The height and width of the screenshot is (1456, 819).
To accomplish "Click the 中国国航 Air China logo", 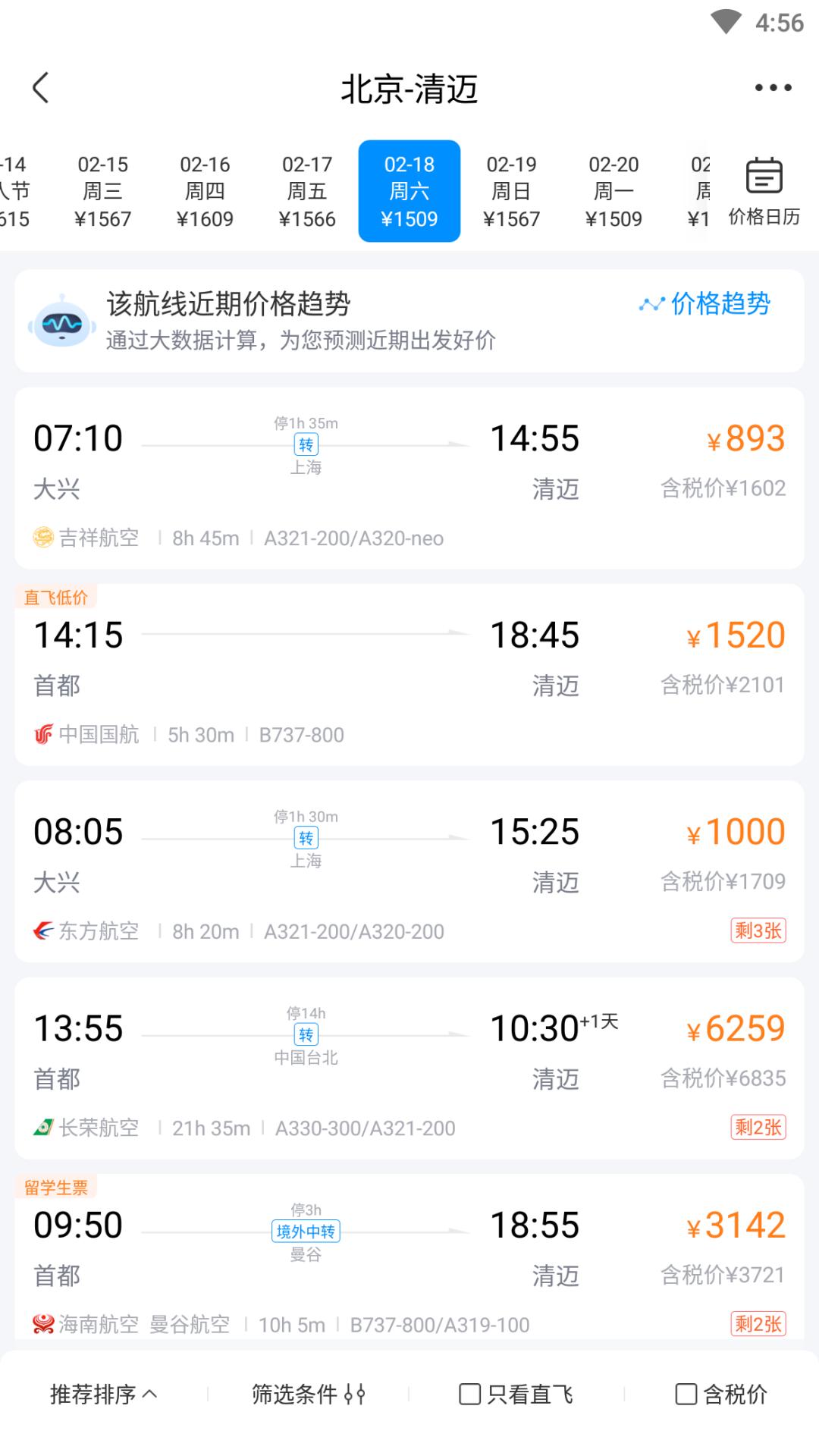I will [43, 734].
